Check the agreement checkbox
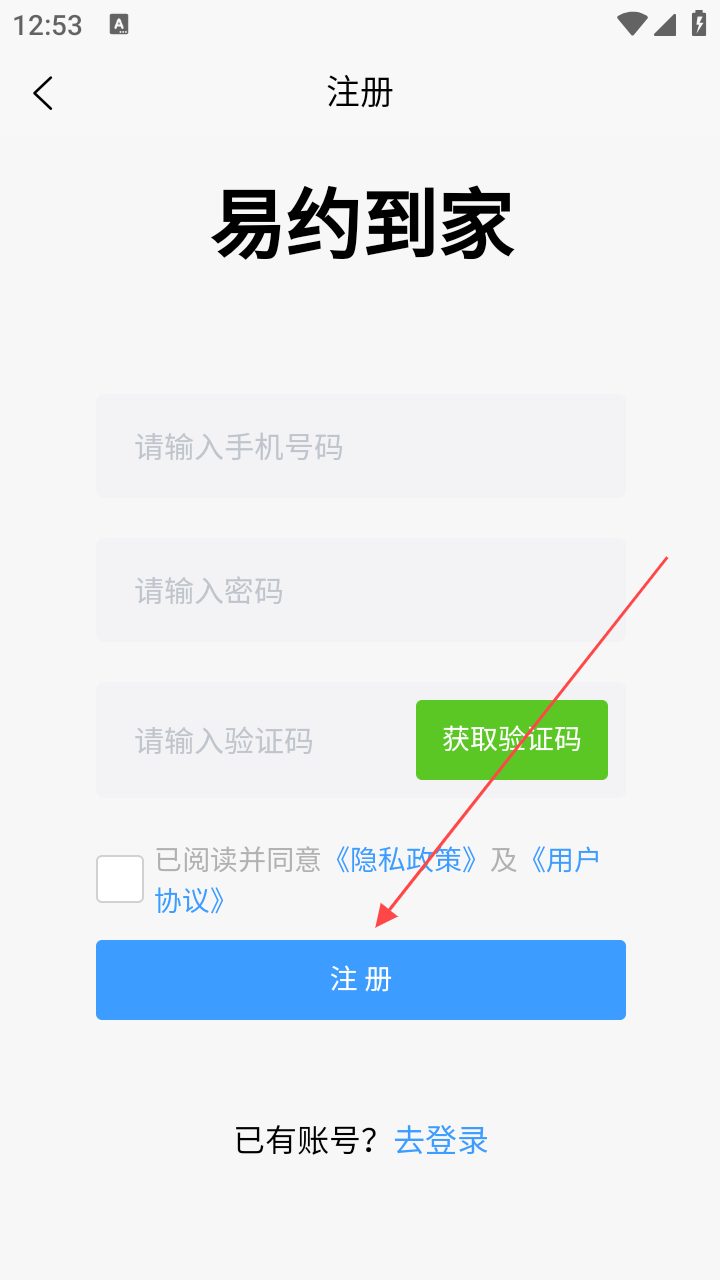 pos(120,879)
